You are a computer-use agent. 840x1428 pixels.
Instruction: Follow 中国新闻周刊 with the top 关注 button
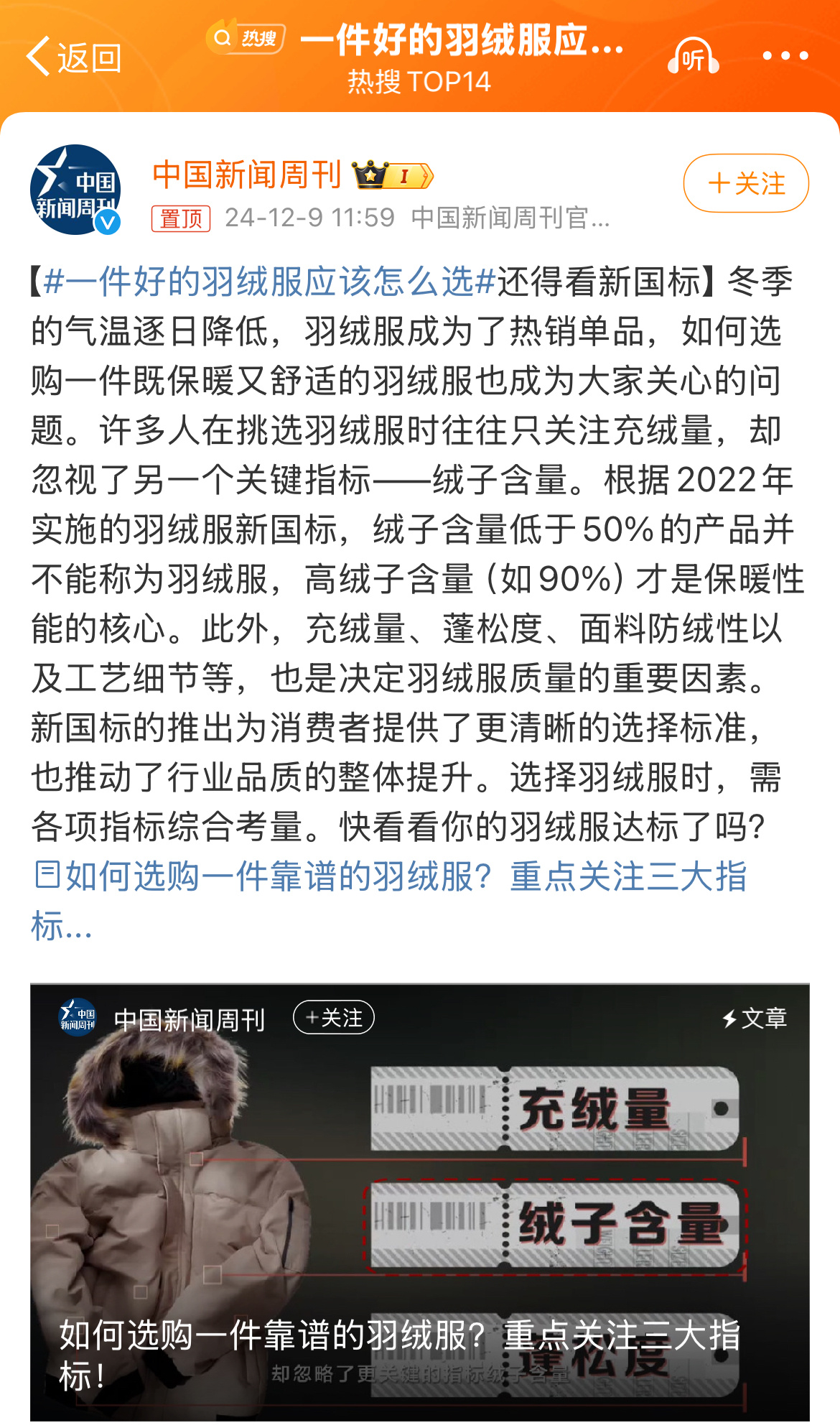746,183
